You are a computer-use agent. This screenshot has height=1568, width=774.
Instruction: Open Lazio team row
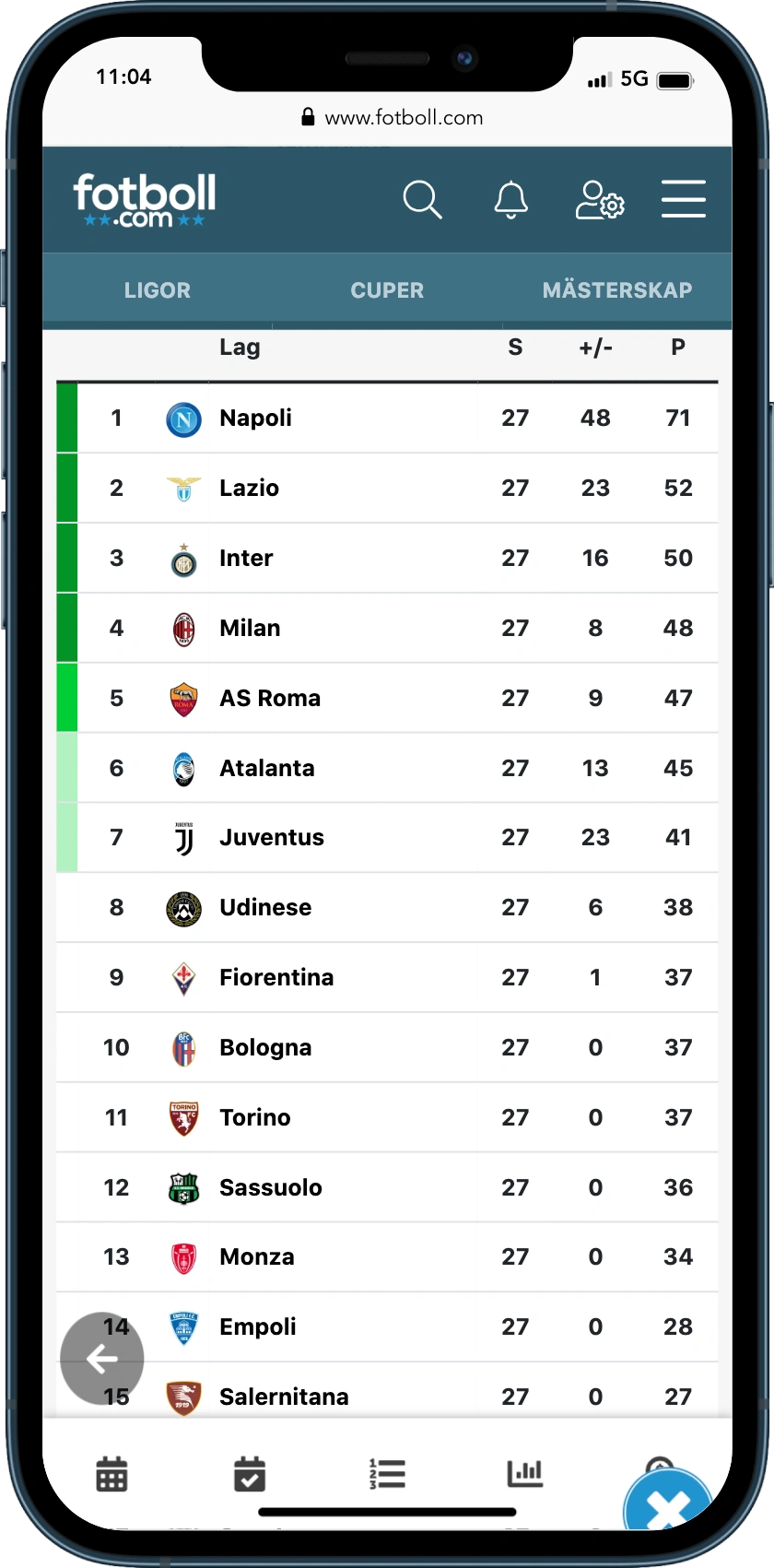(387, 489)
